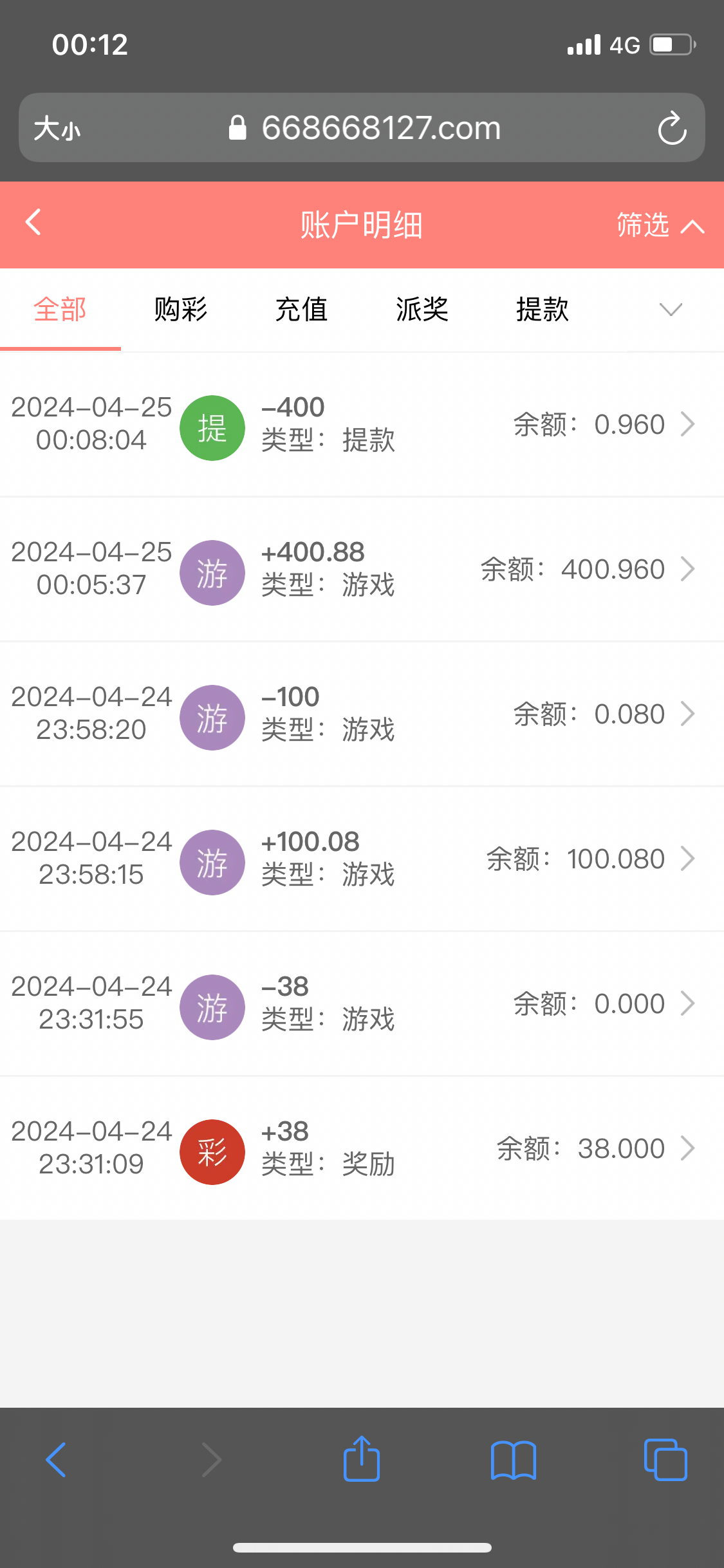The image size is (724, 1568).
Task: Reload the page in the address bar
Action: pos(672,128)
